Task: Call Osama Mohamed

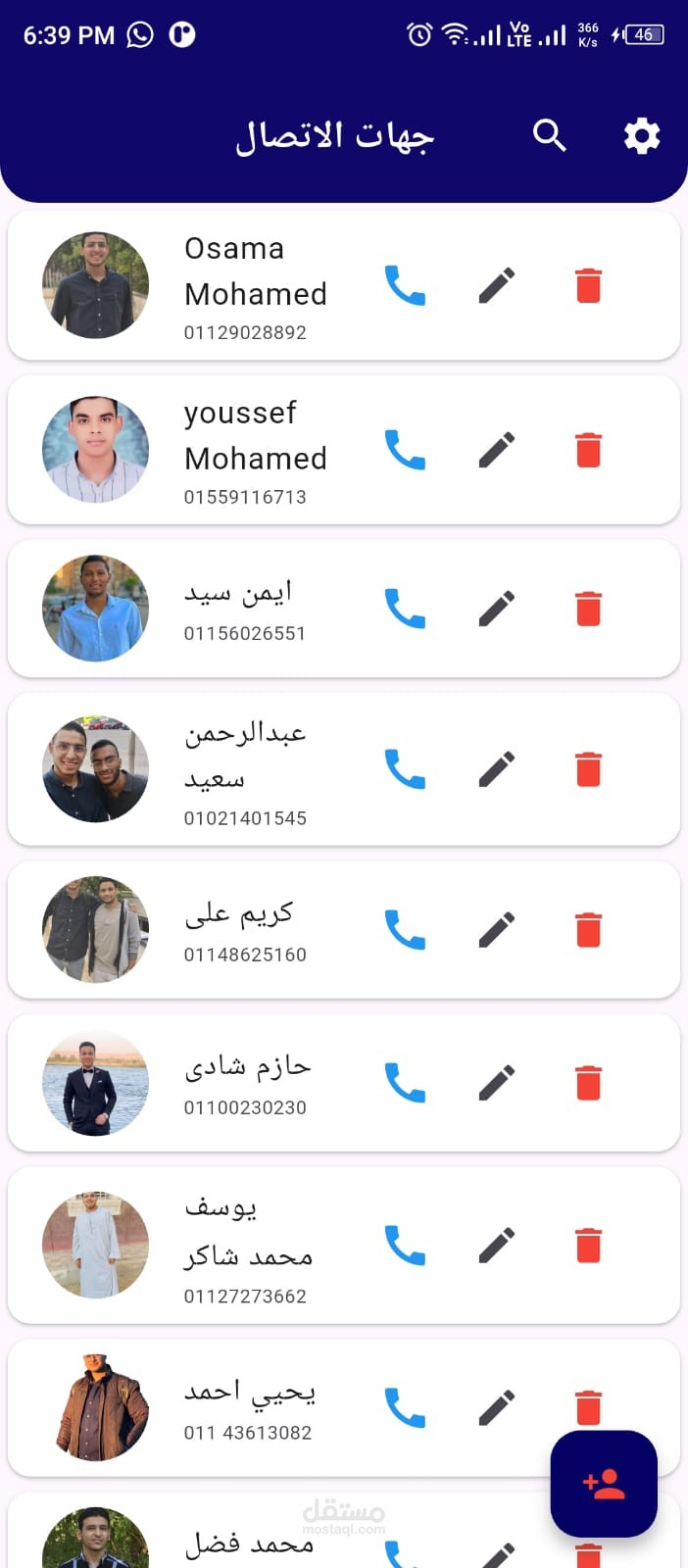Action: (x=405, y=286)
